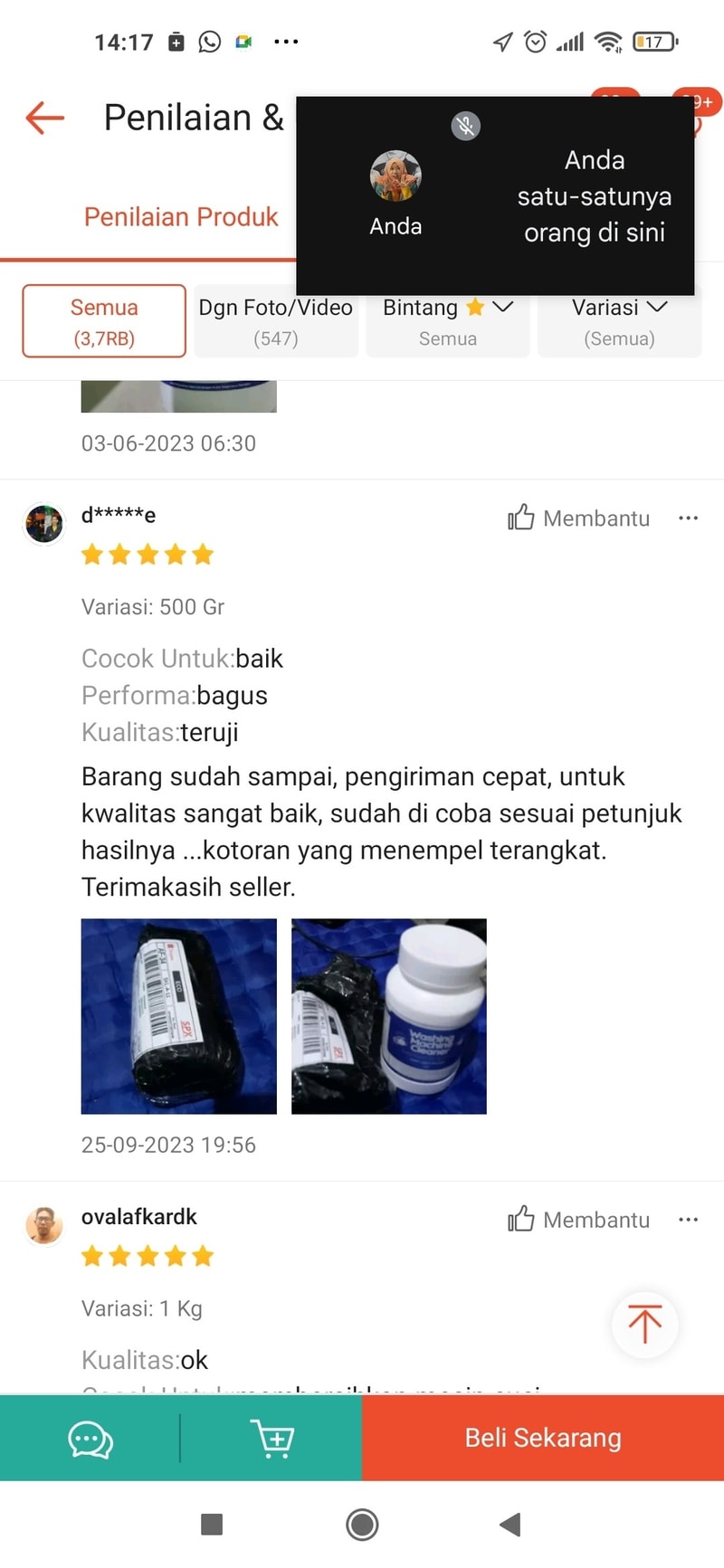This screenshot has width=724, height=1568.
Task: Mark d*****e's review as Membantu
Action: tap(579, 518)
